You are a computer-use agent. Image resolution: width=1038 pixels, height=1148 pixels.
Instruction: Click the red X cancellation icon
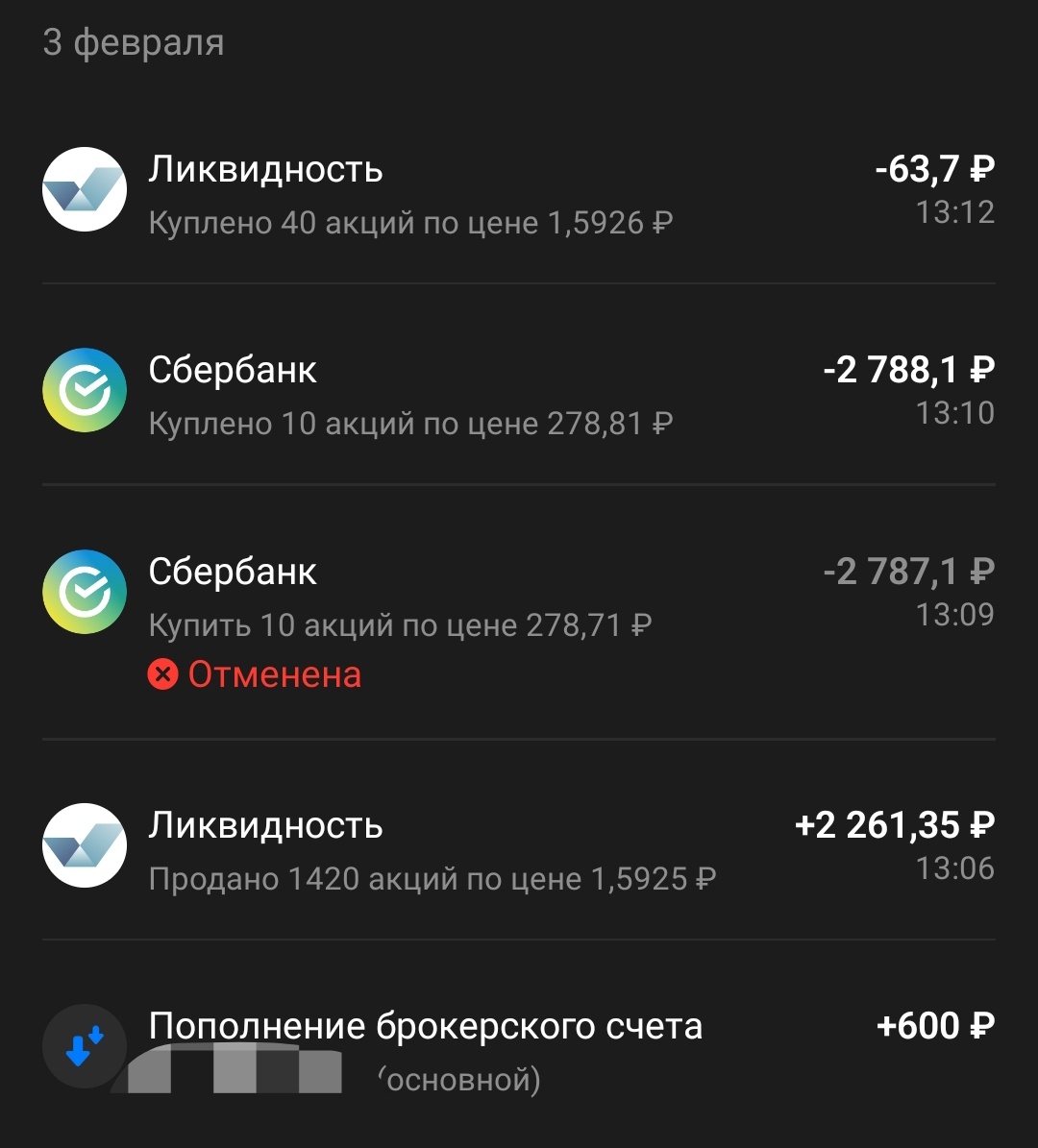tap(165, 673)
